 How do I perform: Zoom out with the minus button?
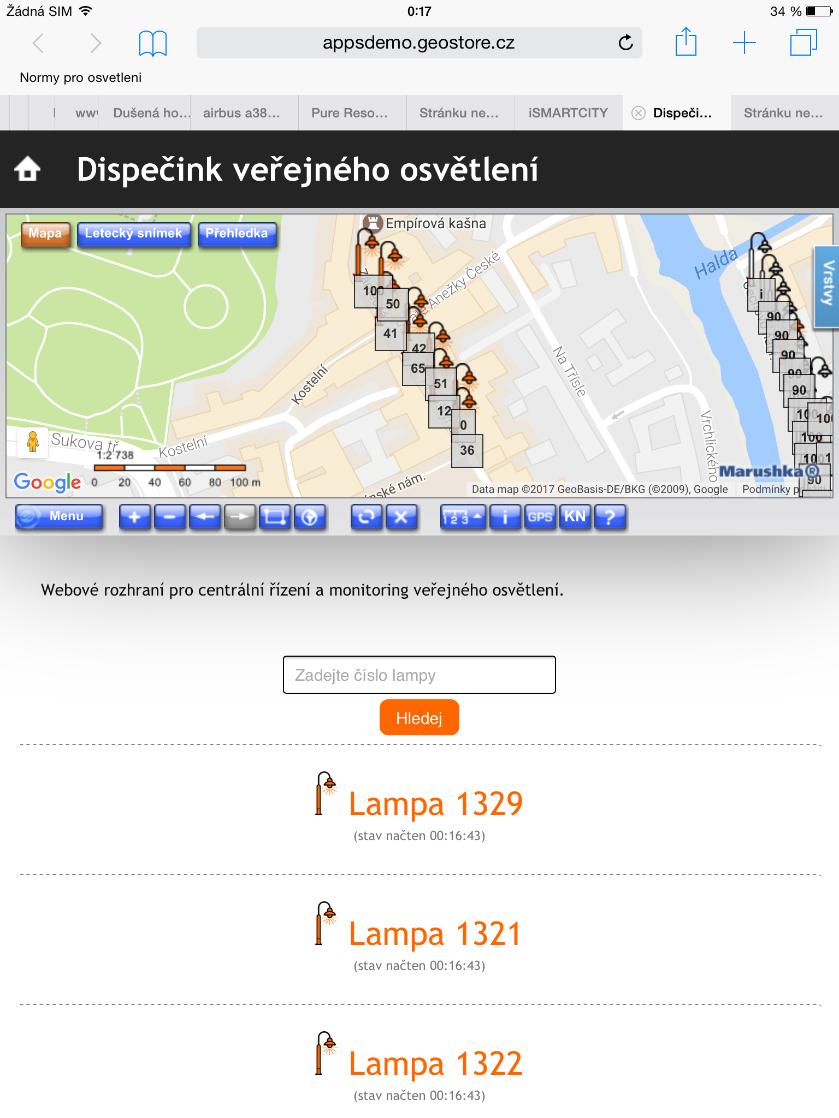(170, 517)
